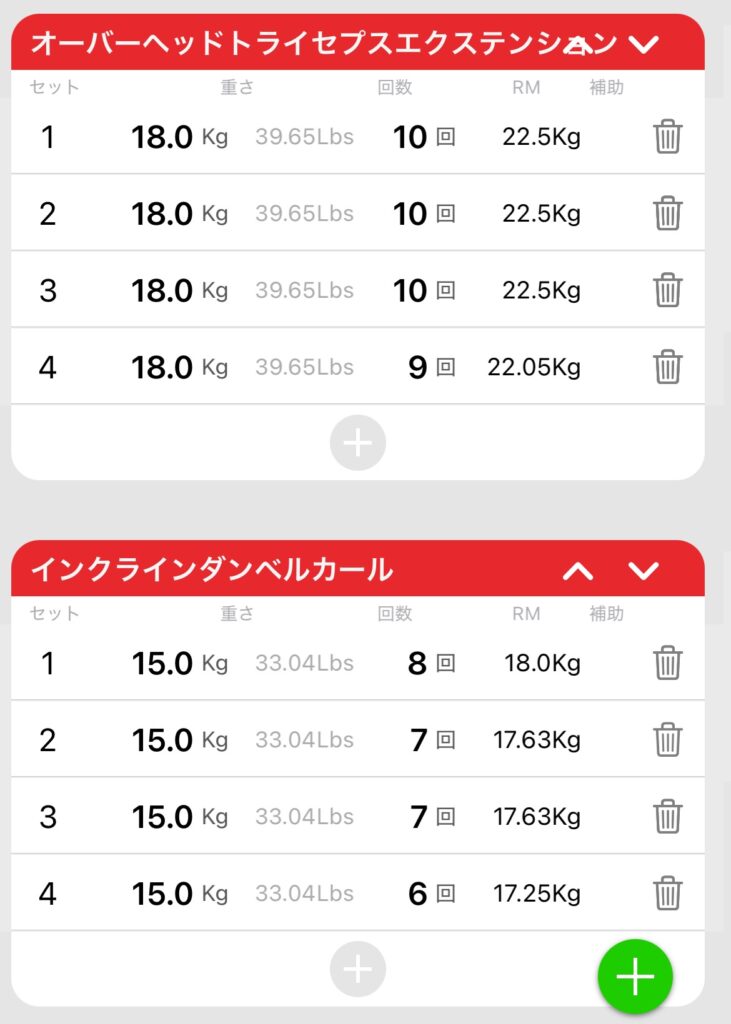Delete set 1 of オーバーヘッドトライセプスエクステンション
The width and height of the screenshot is (731, 1024).
[x=667, y=137]
